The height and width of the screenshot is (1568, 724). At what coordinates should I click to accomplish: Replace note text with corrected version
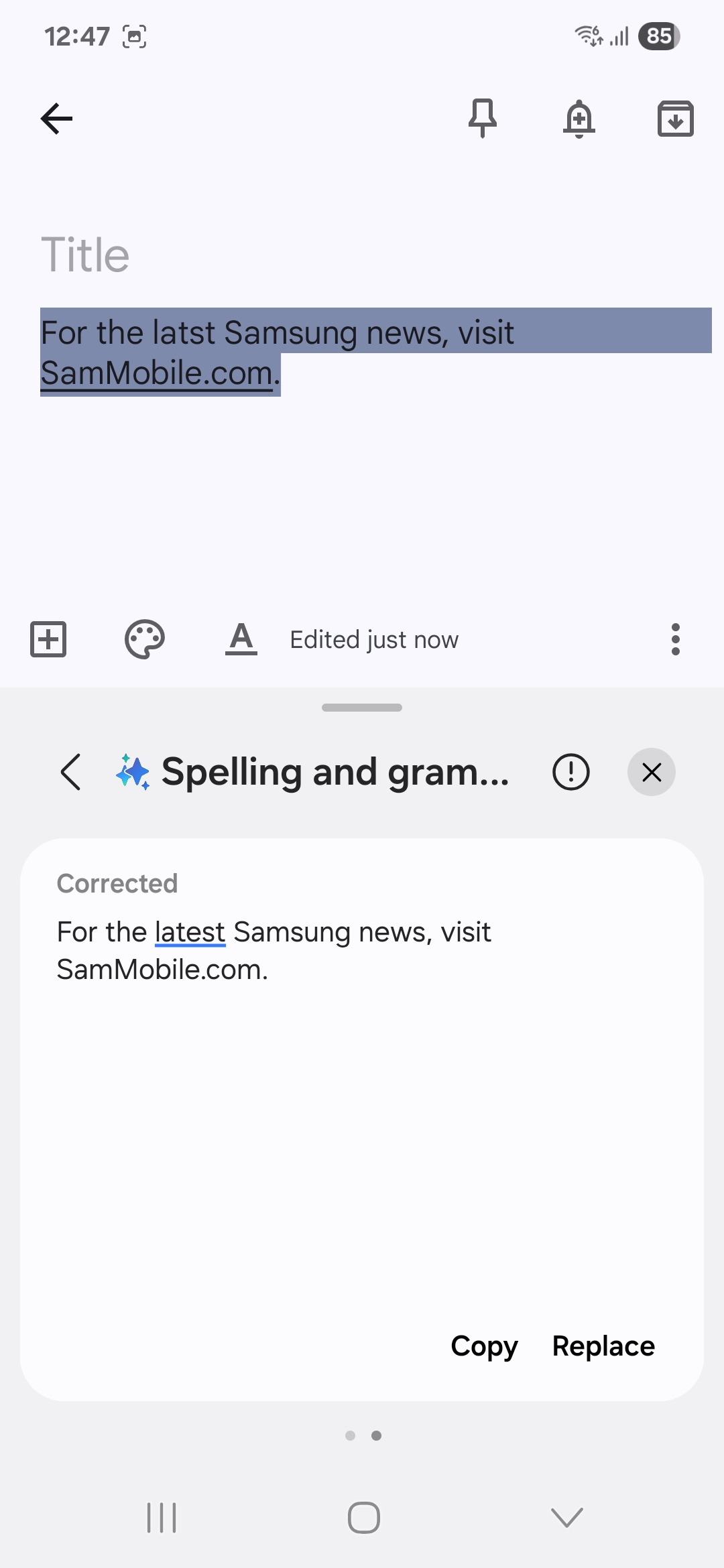coord(603,1346)
